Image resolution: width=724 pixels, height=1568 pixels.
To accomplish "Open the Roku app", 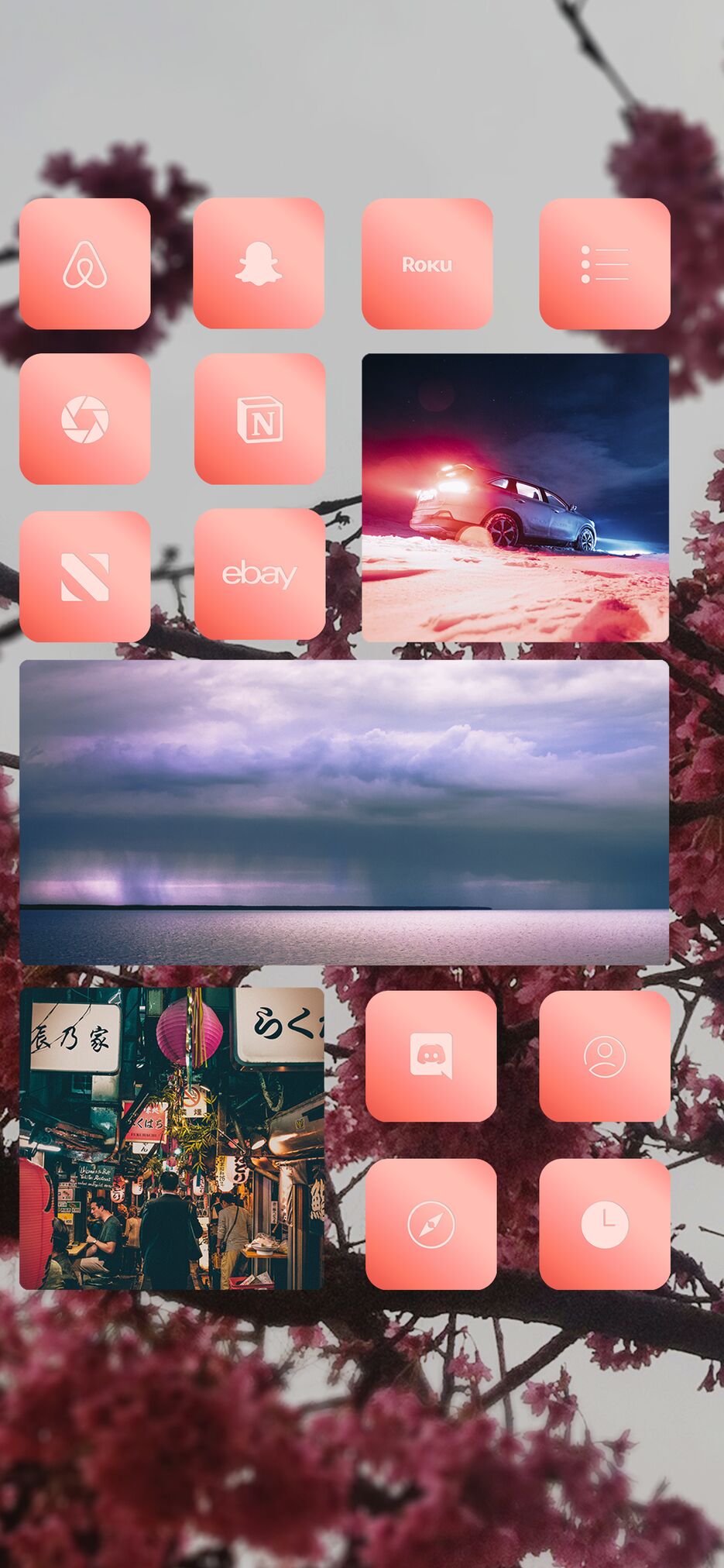I will coord(427,264).
